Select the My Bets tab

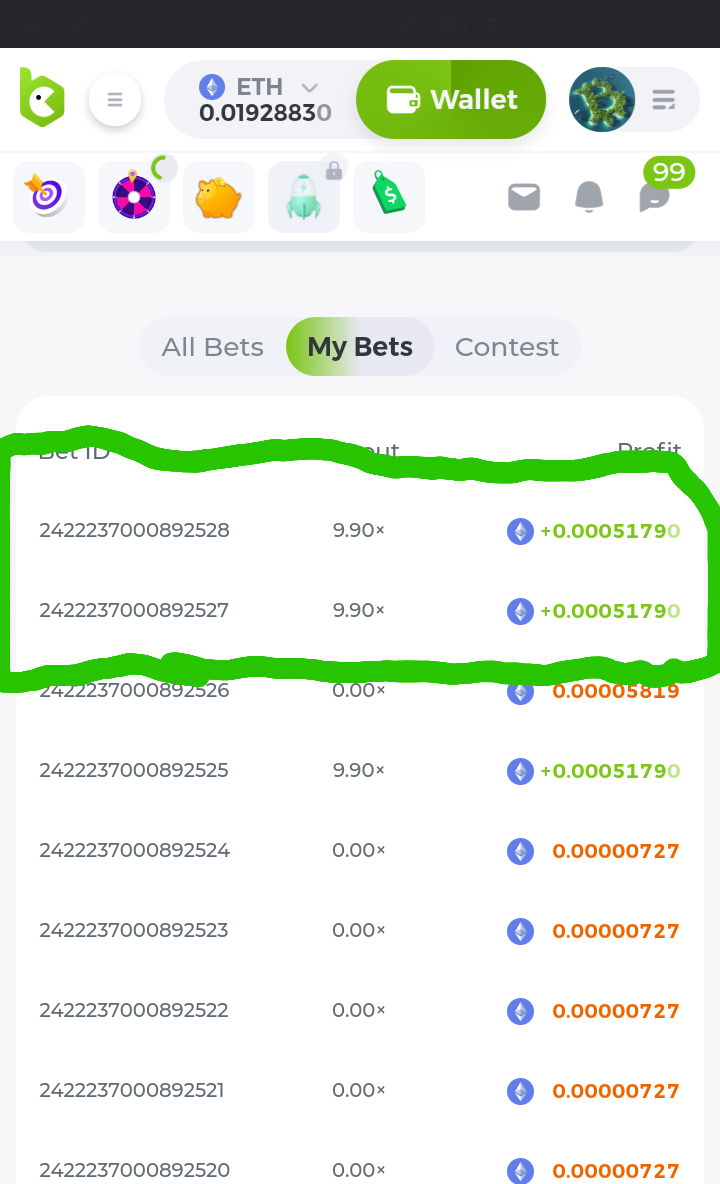(360, 347)
